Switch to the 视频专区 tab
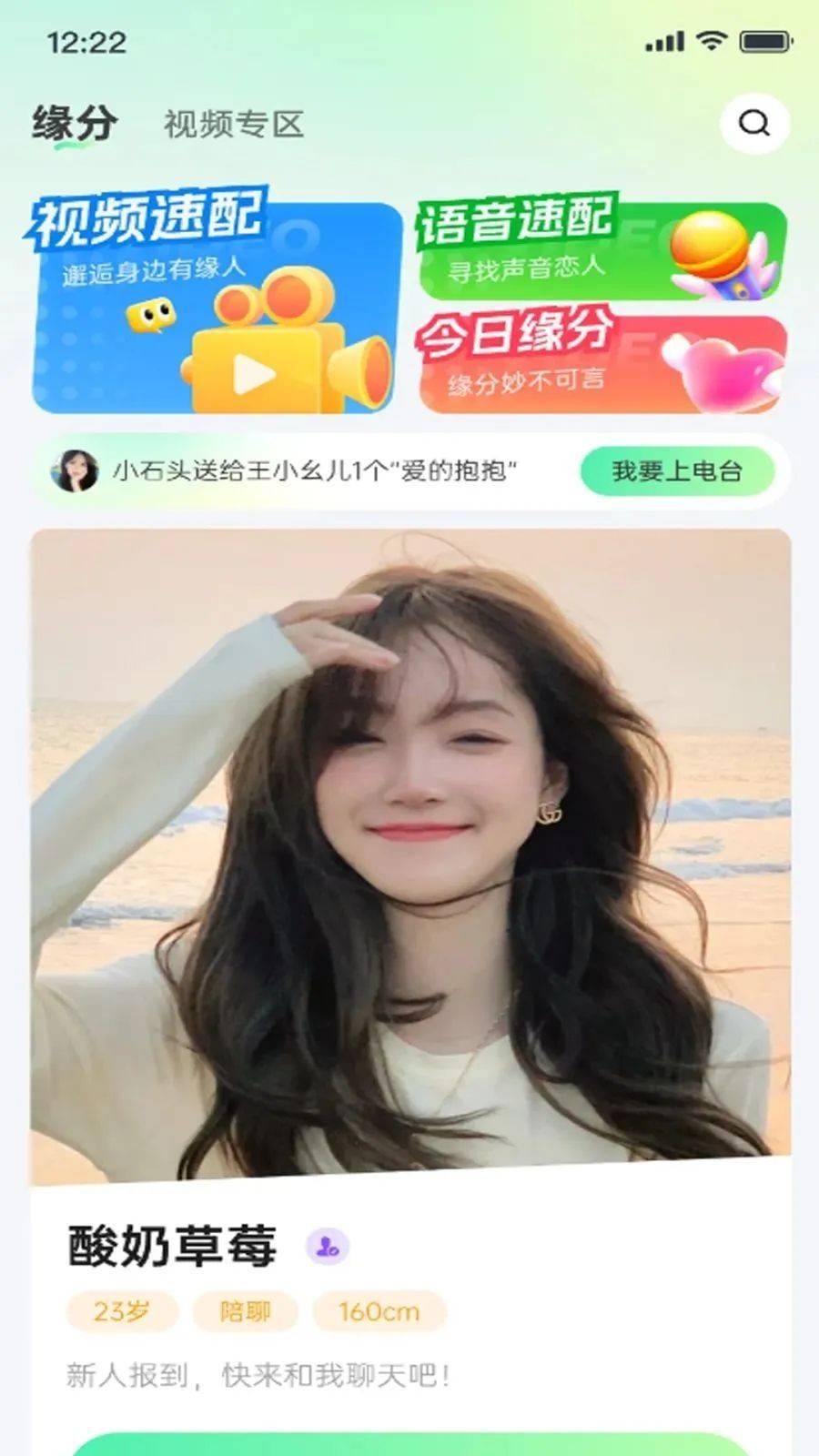The image size is (819, 1456). 235,123
